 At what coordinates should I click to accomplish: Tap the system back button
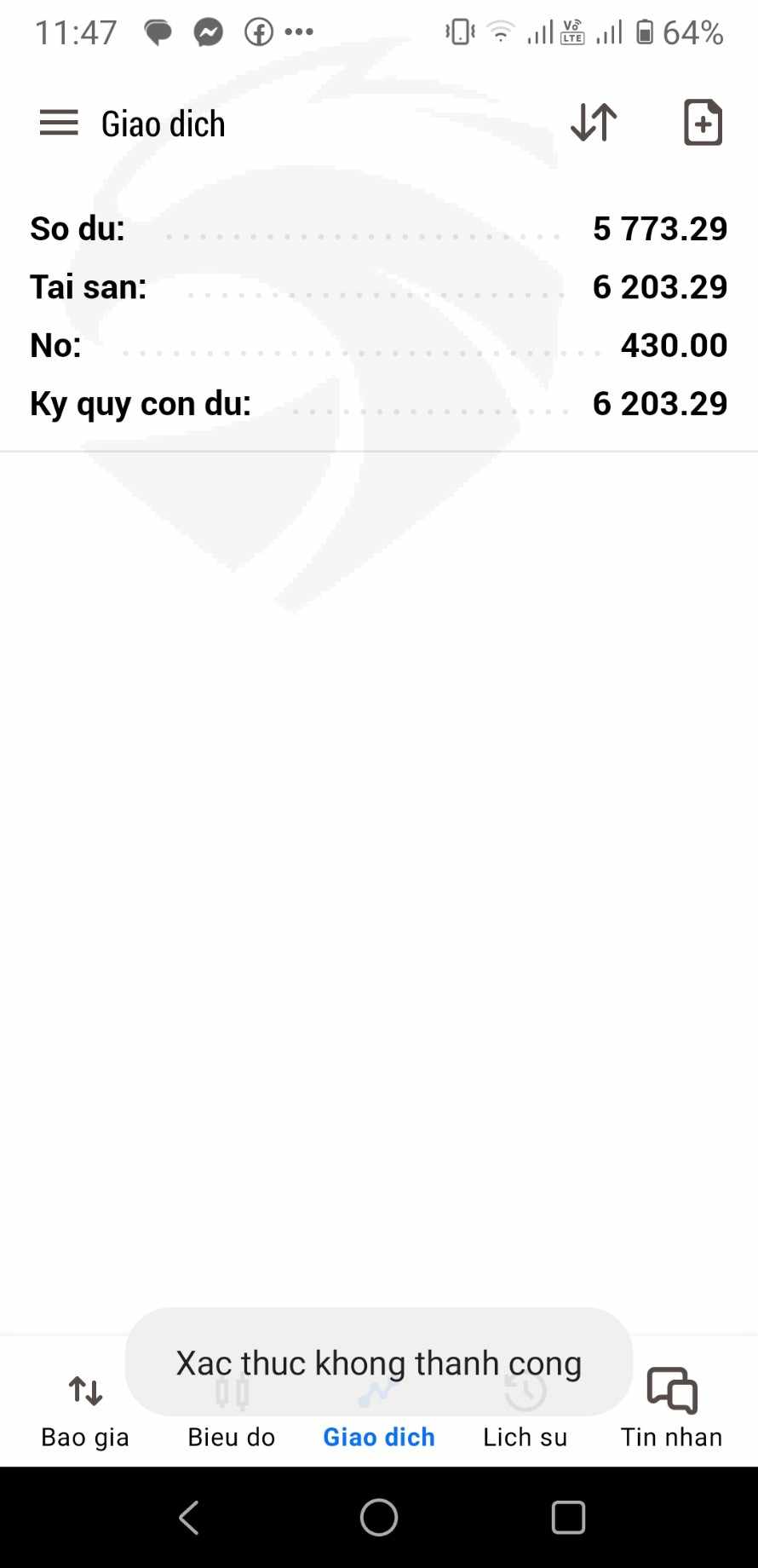pyautogui.click(x=189, y=1518)
